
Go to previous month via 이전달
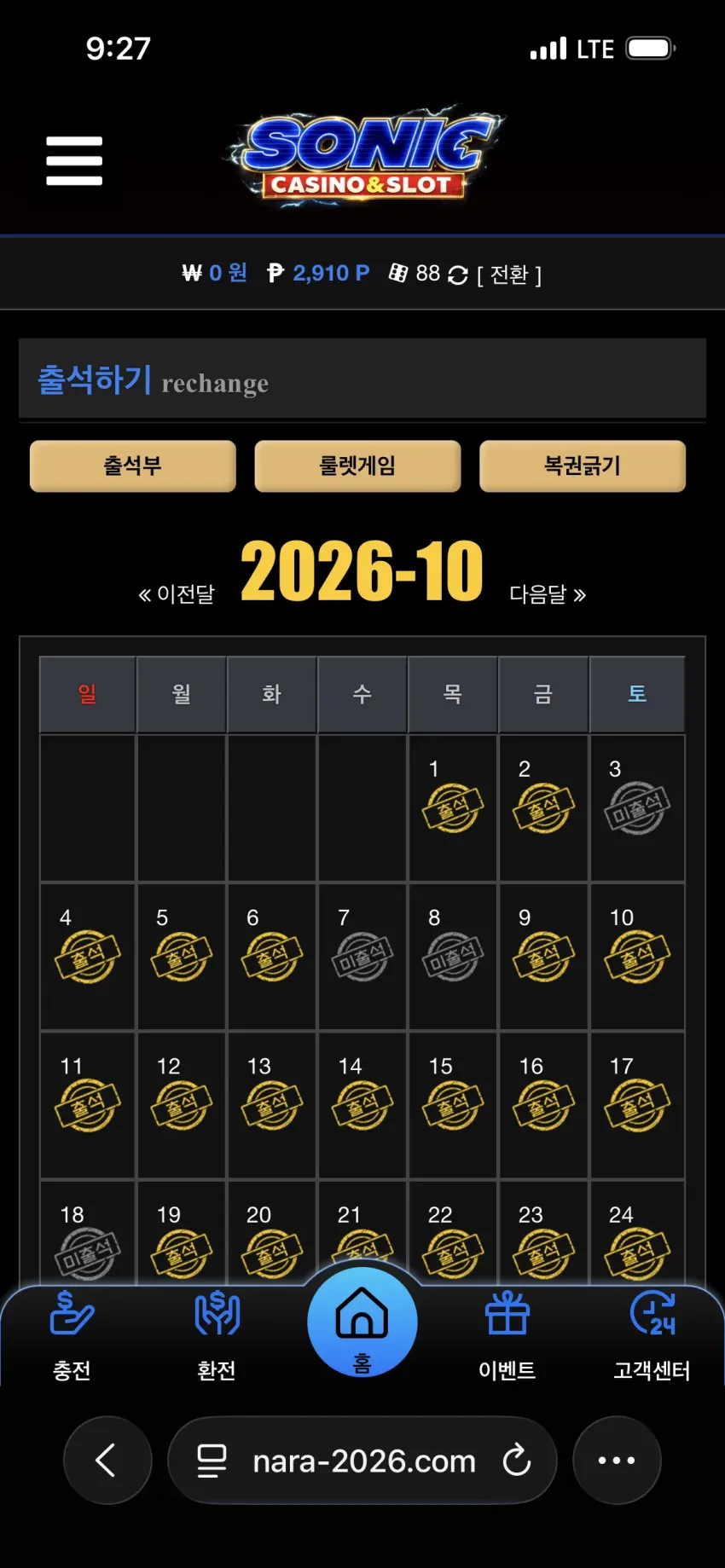coord(177,594)
